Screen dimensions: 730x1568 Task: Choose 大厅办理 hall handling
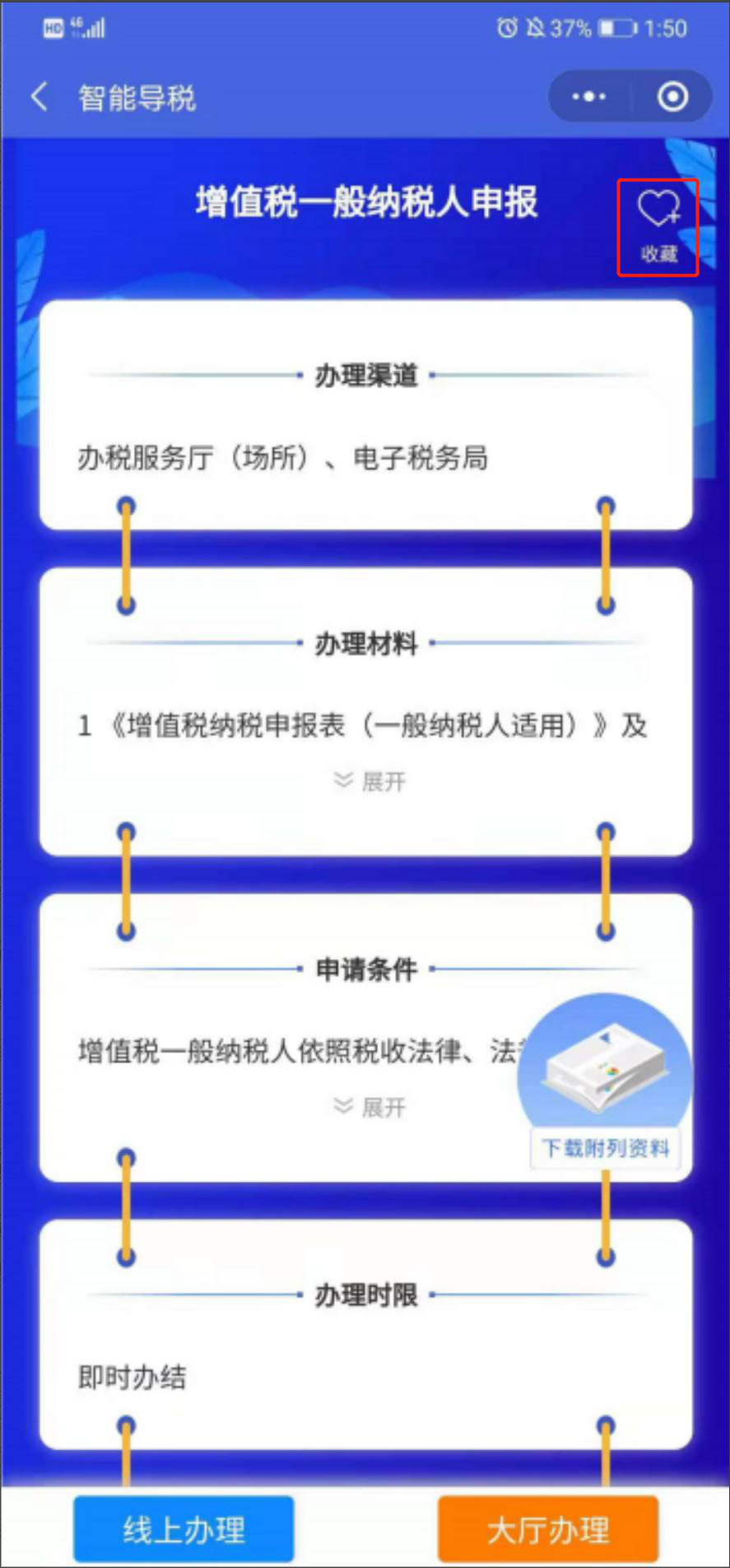548,1529
